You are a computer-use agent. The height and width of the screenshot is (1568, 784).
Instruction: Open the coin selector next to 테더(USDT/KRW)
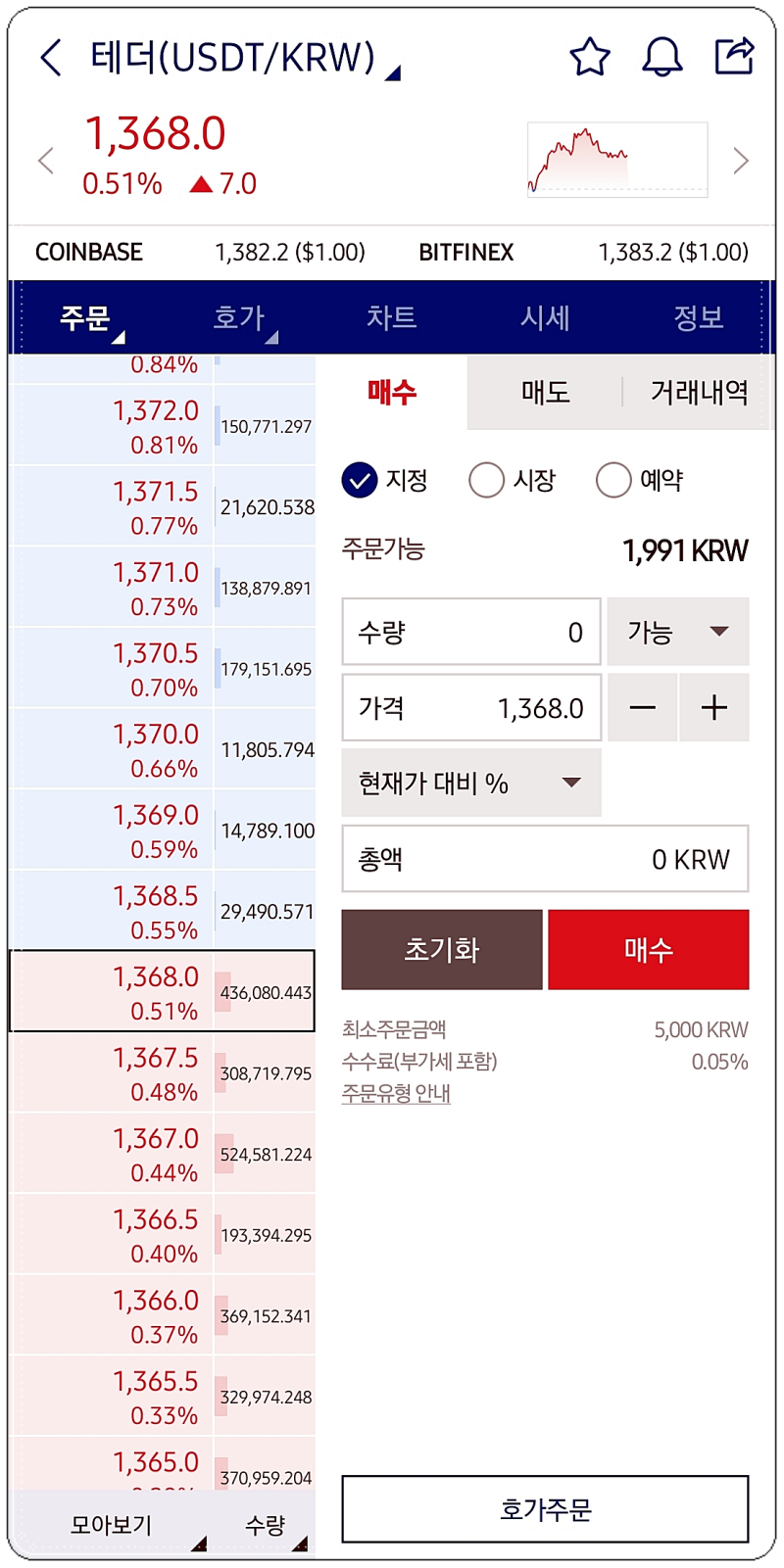pos(396,70)
